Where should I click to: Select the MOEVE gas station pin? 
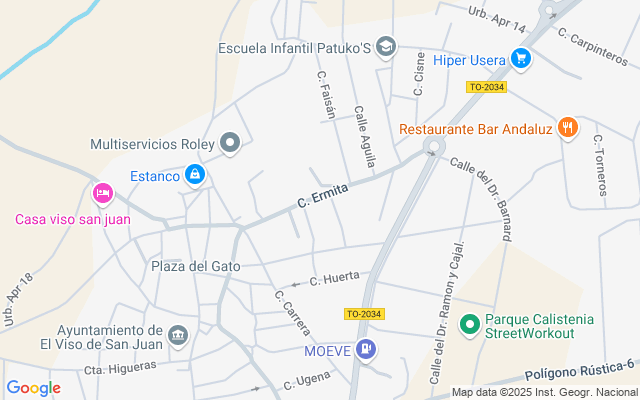pyautogui.click(x=367, y=349)
